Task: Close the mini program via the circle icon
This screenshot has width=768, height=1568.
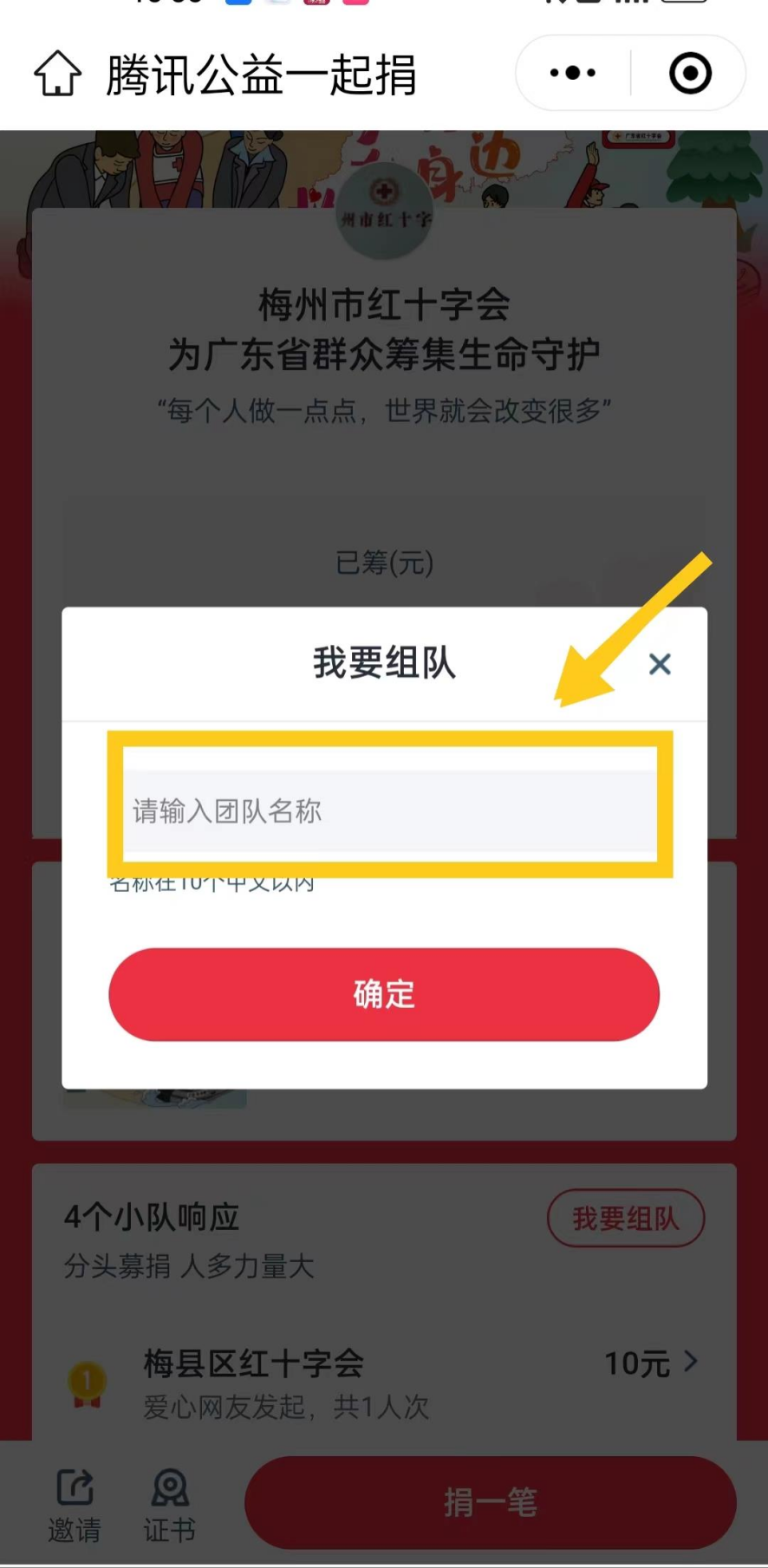Action: 690,74
